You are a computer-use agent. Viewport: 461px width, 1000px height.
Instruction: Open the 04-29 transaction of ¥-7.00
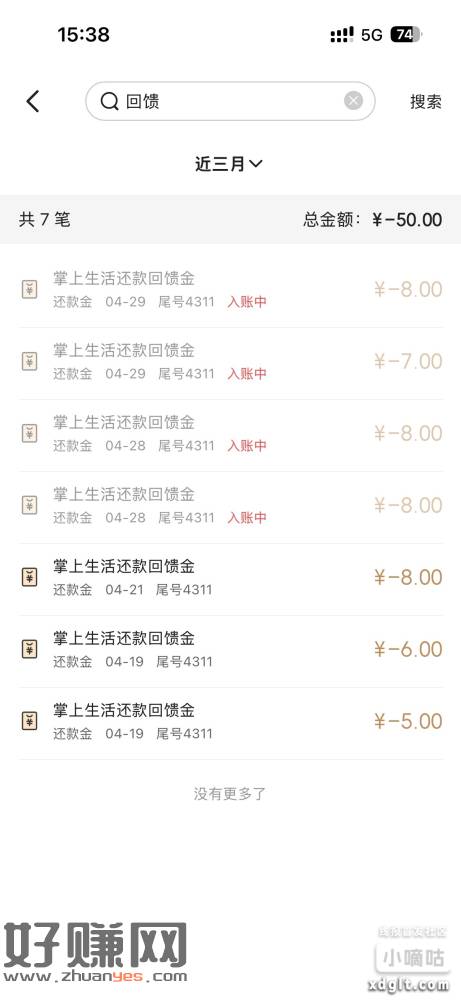(230, 364)
